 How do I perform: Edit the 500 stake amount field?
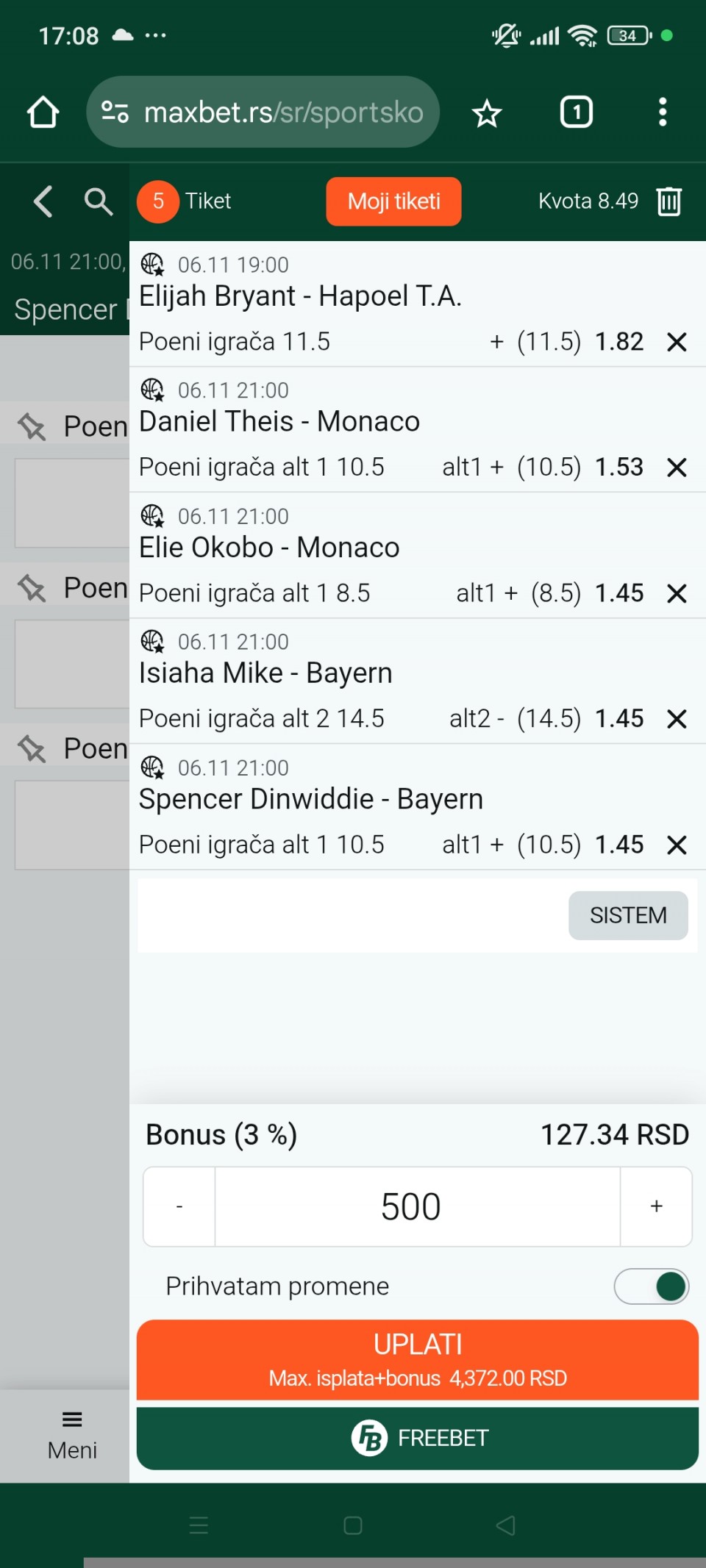click(x=417, y=1206)
